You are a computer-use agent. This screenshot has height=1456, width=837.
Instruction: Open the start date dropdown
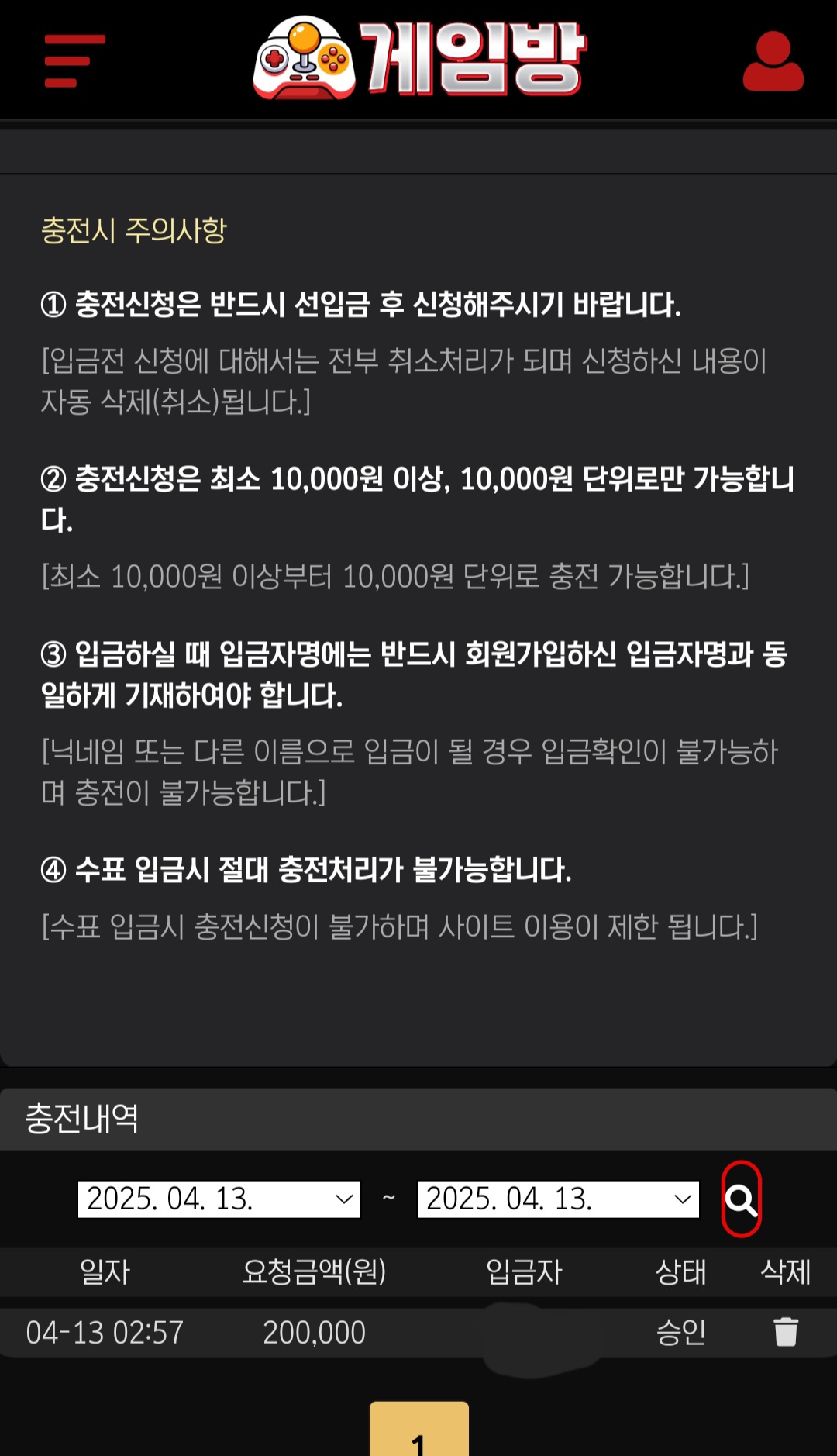(219, 1199)
